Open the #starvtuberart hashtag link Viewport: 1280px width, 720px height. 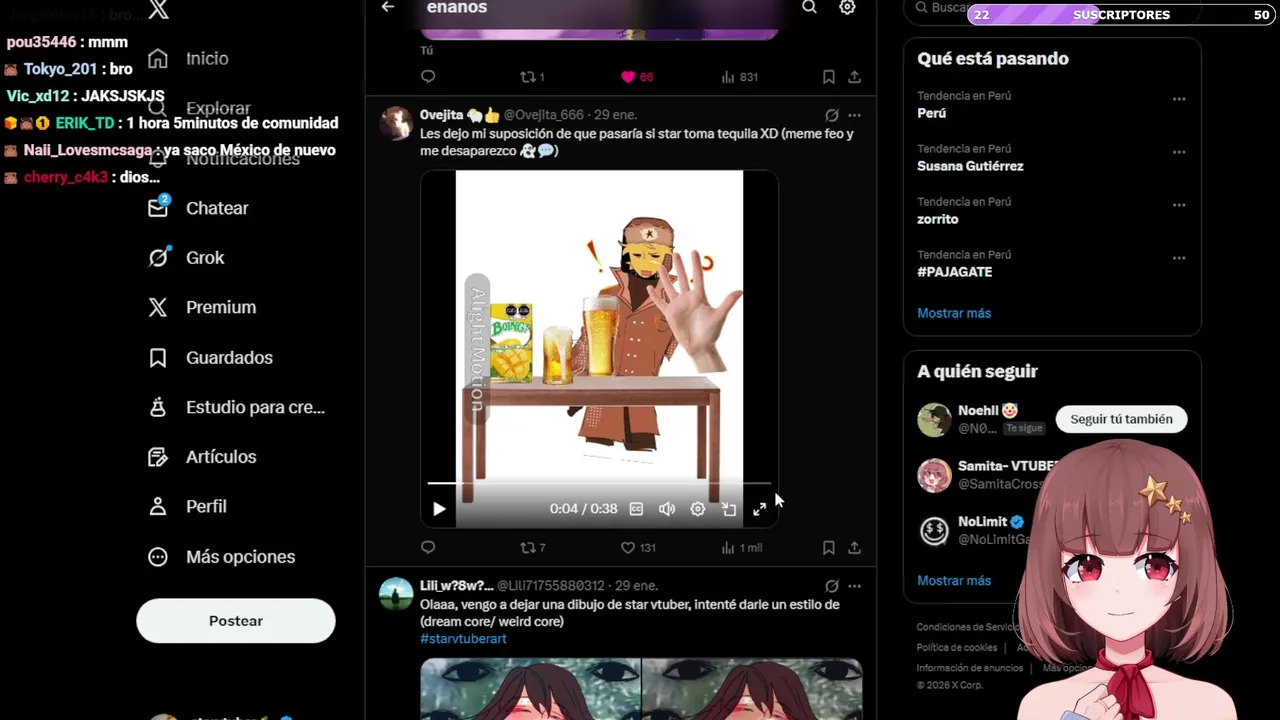[463, 639]
